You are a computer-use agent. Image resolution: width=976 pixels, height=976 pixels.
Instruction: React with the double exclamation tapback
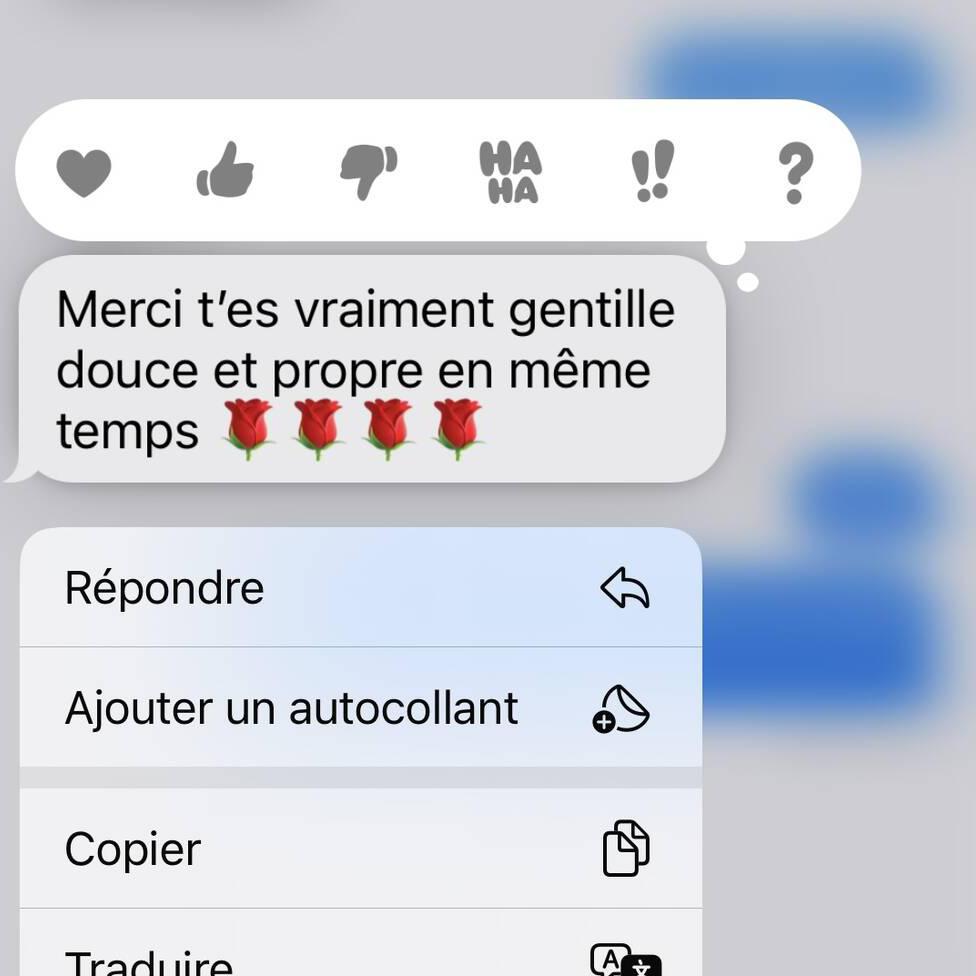pyautogui.click(x=653, y=171)
